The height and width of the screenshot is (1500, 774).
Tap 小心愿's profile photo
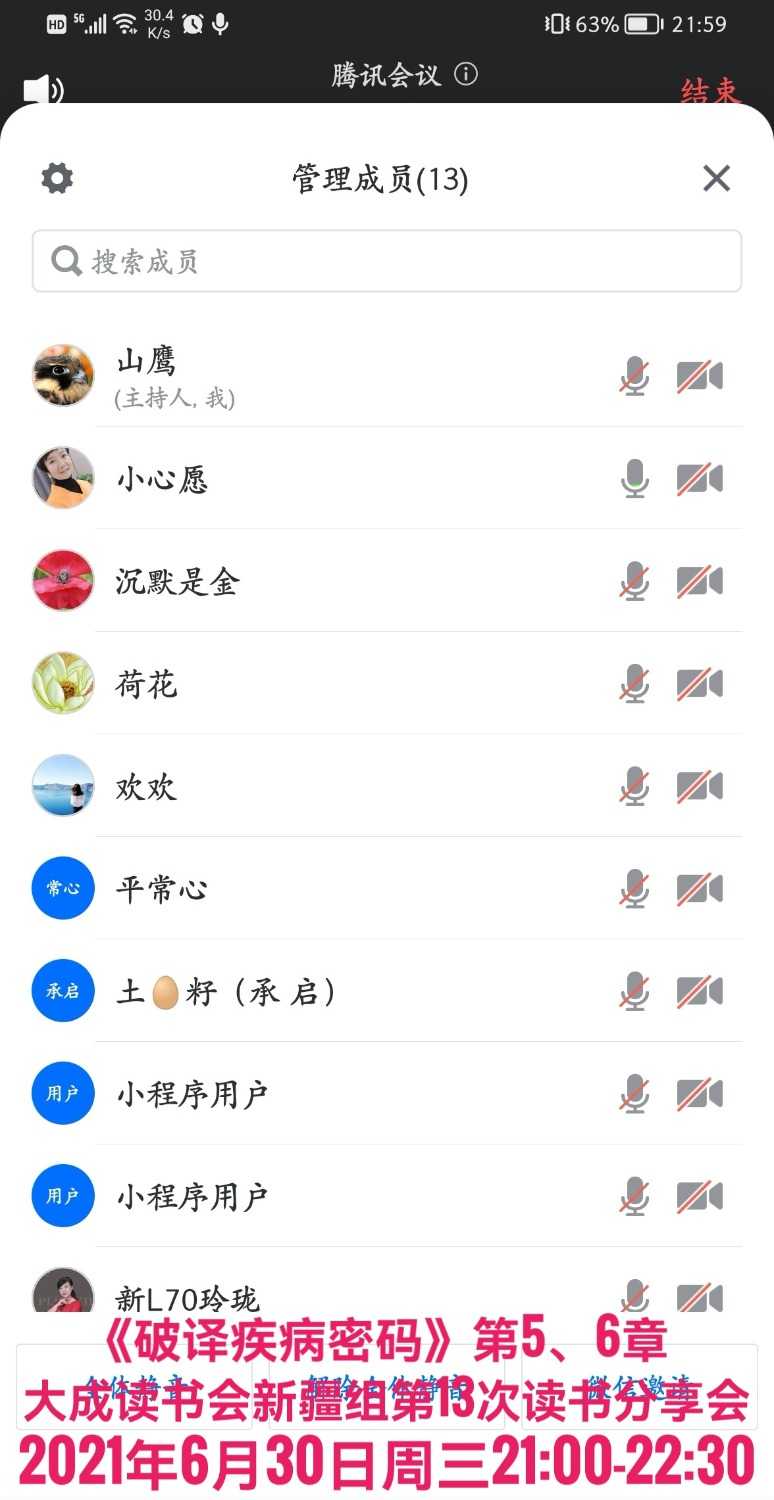pos(62,479)
